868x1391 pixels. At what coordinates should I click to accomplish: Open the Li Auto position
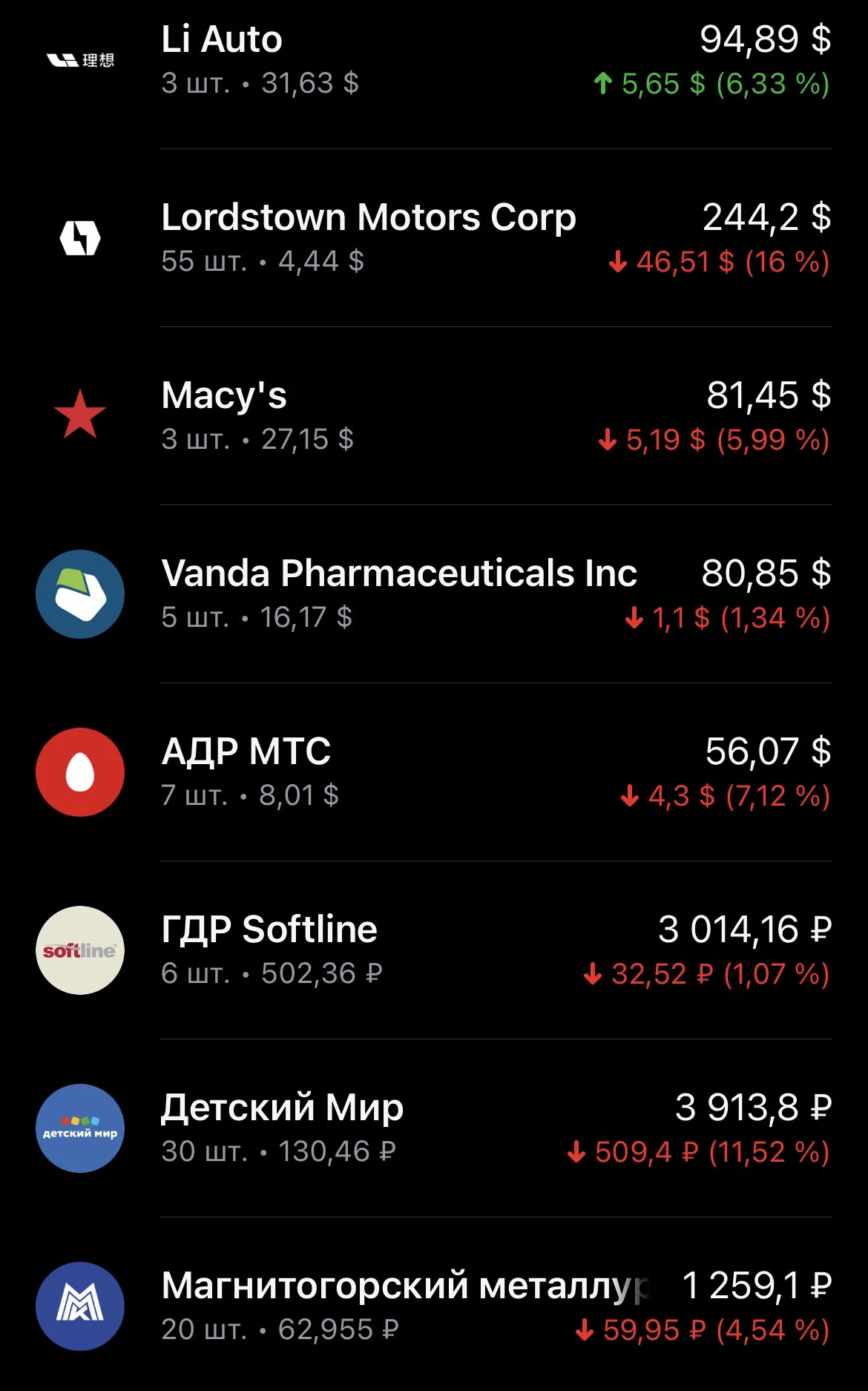coord(434,61)
